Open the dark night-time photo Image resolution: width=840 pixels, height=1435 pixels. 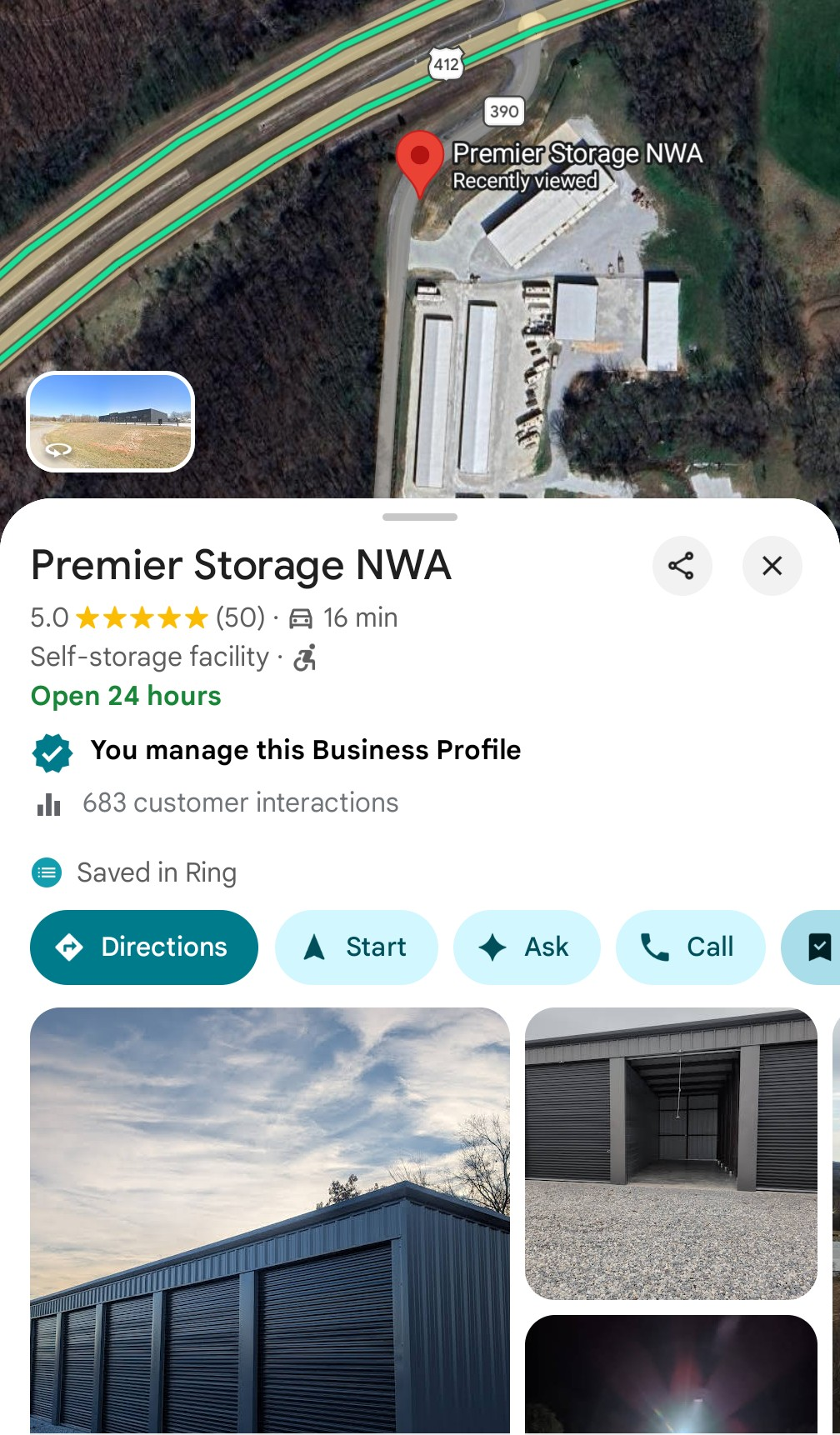click(x=671, y=1373)
